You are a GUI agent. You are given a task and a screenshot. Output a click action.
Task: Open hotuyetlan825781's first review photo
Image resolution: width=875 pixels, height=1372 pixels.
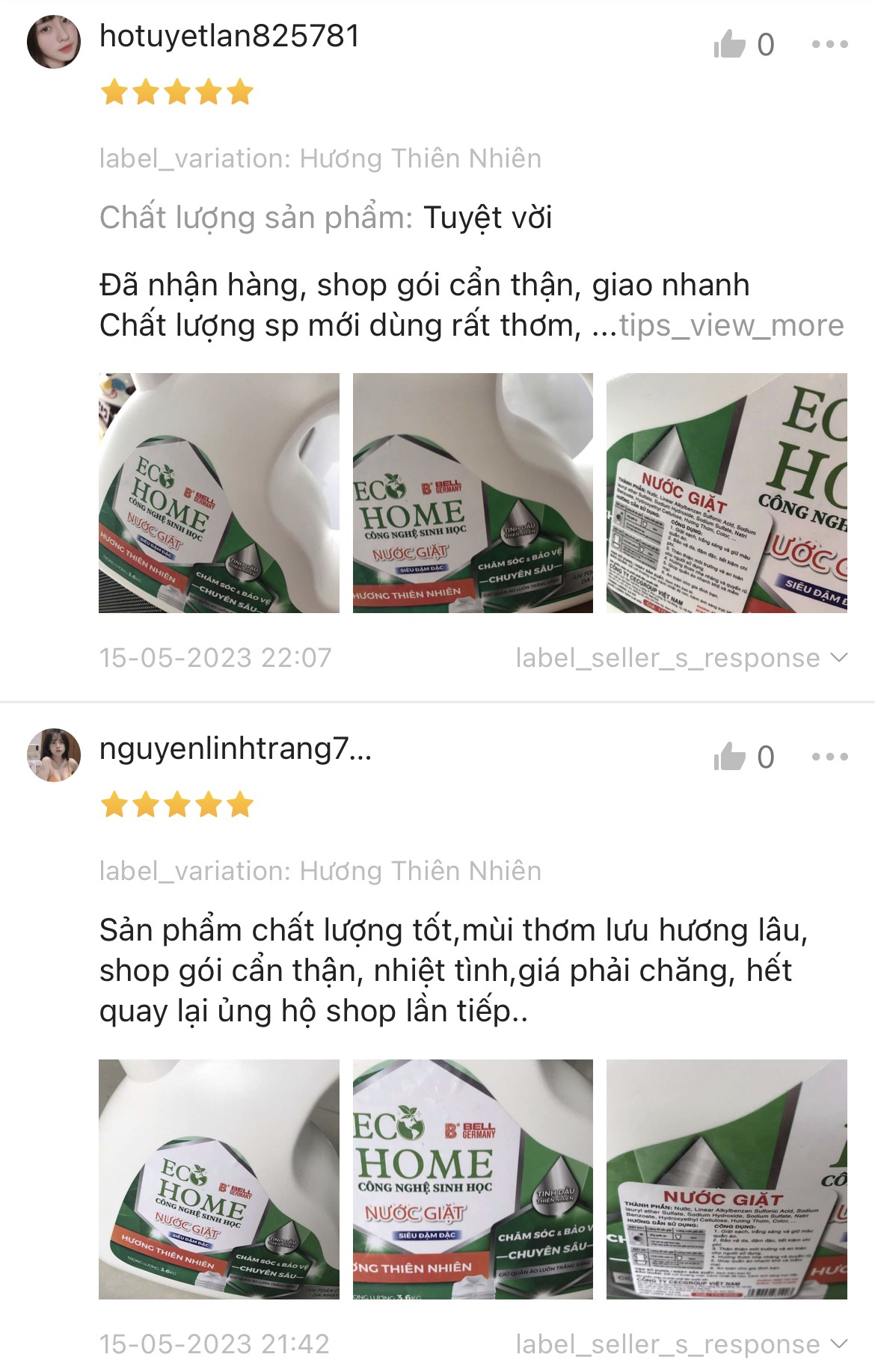point(219,493)
